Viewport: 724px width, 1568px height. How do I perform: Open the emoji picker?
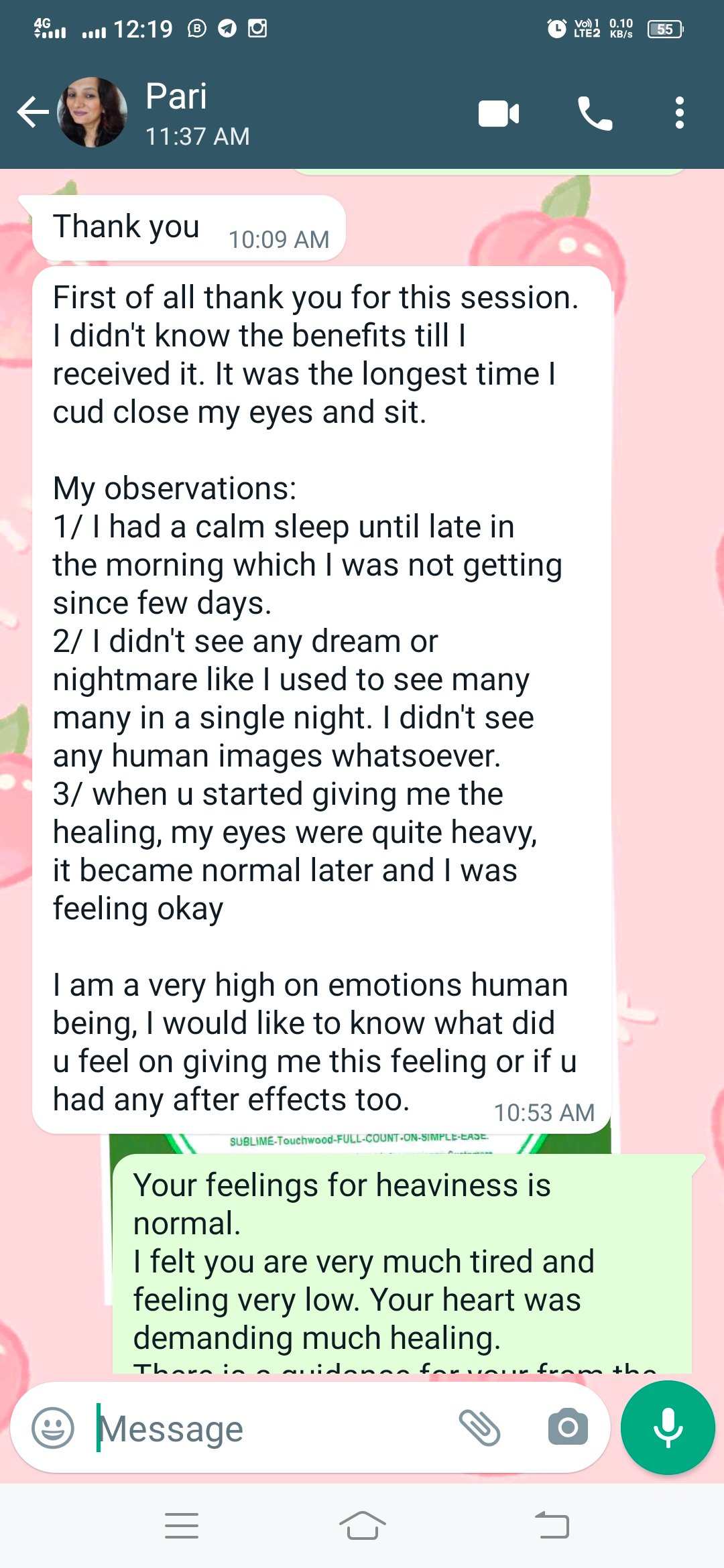[53, 1428]
